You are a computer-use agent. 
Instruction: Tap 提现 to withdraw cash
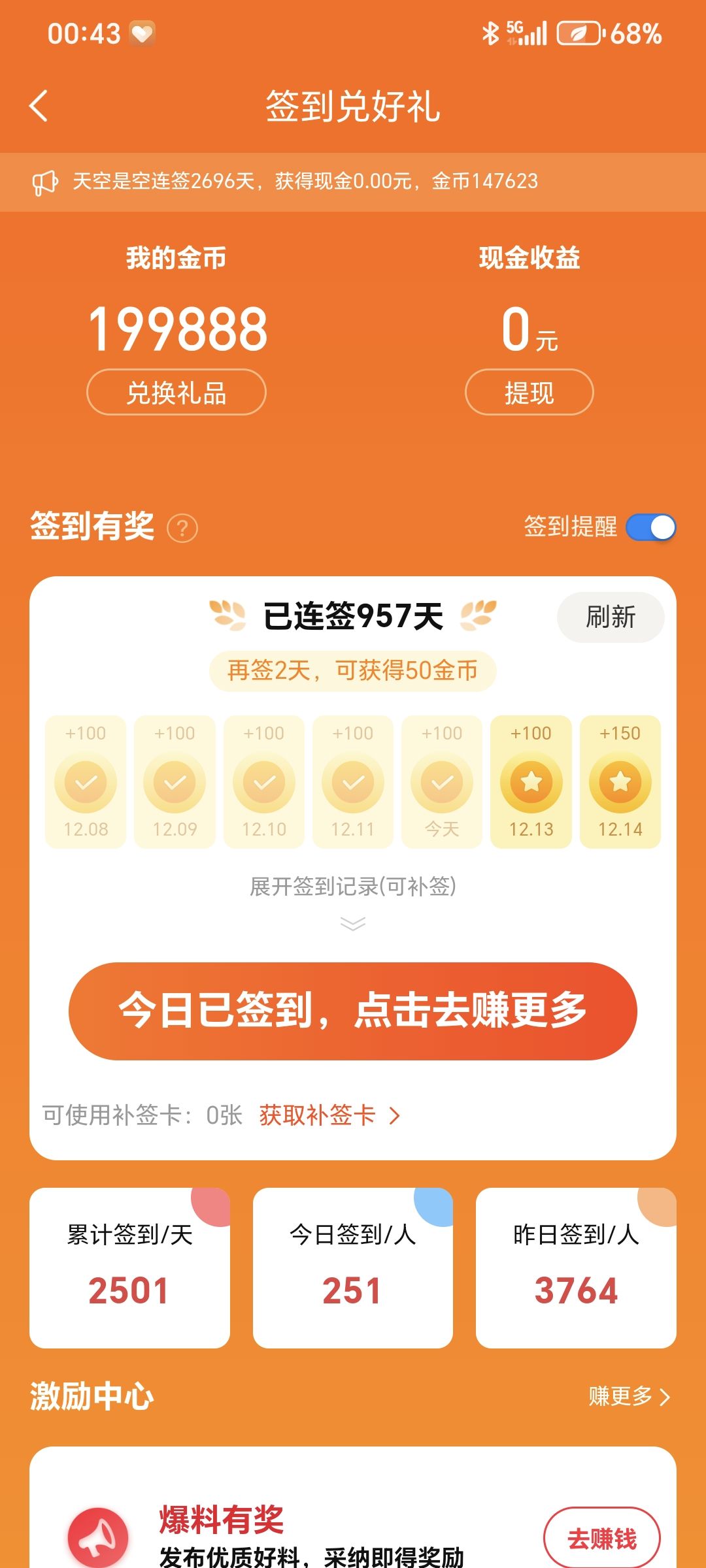[x=529, y=392]
